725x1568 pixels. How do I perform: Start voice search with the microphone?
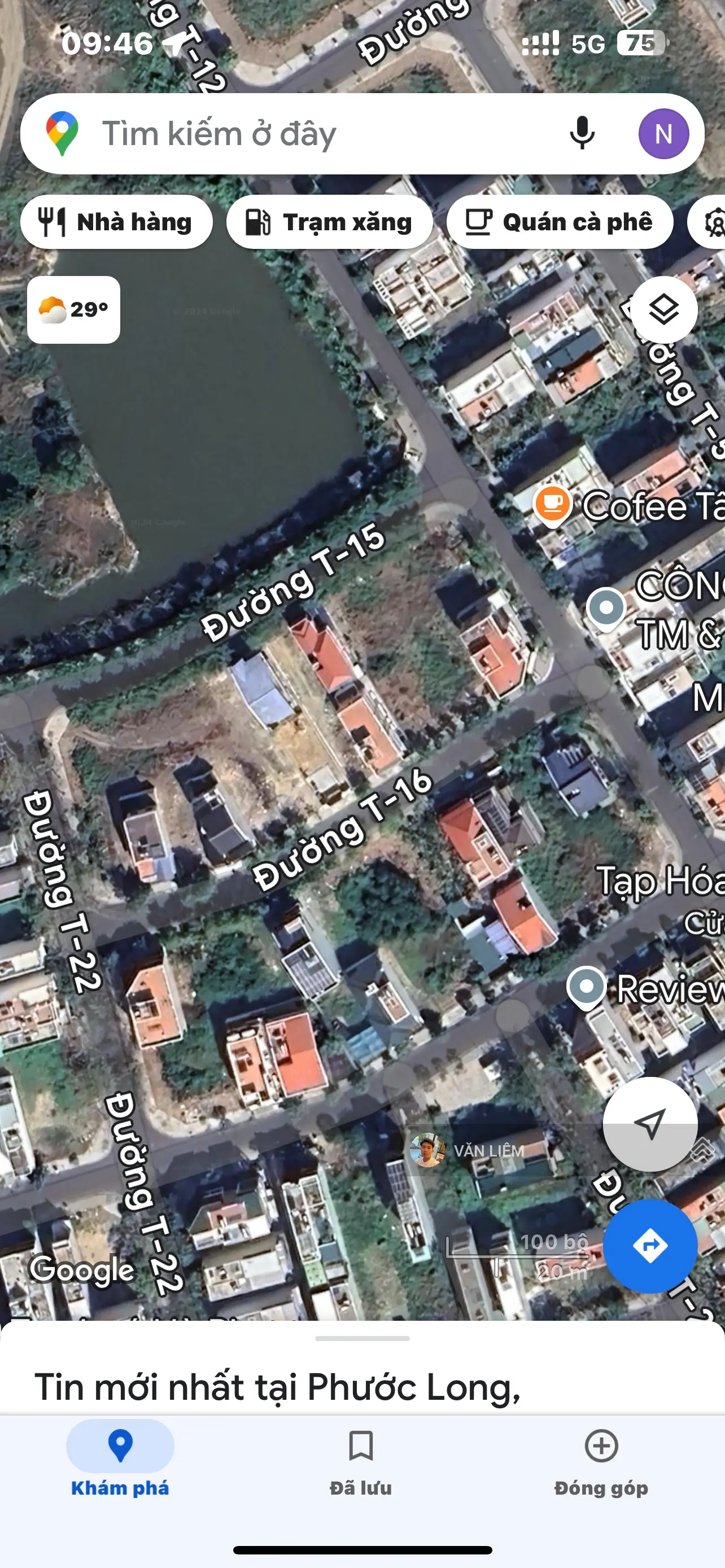pyautogui.click(x=582, y=133)
